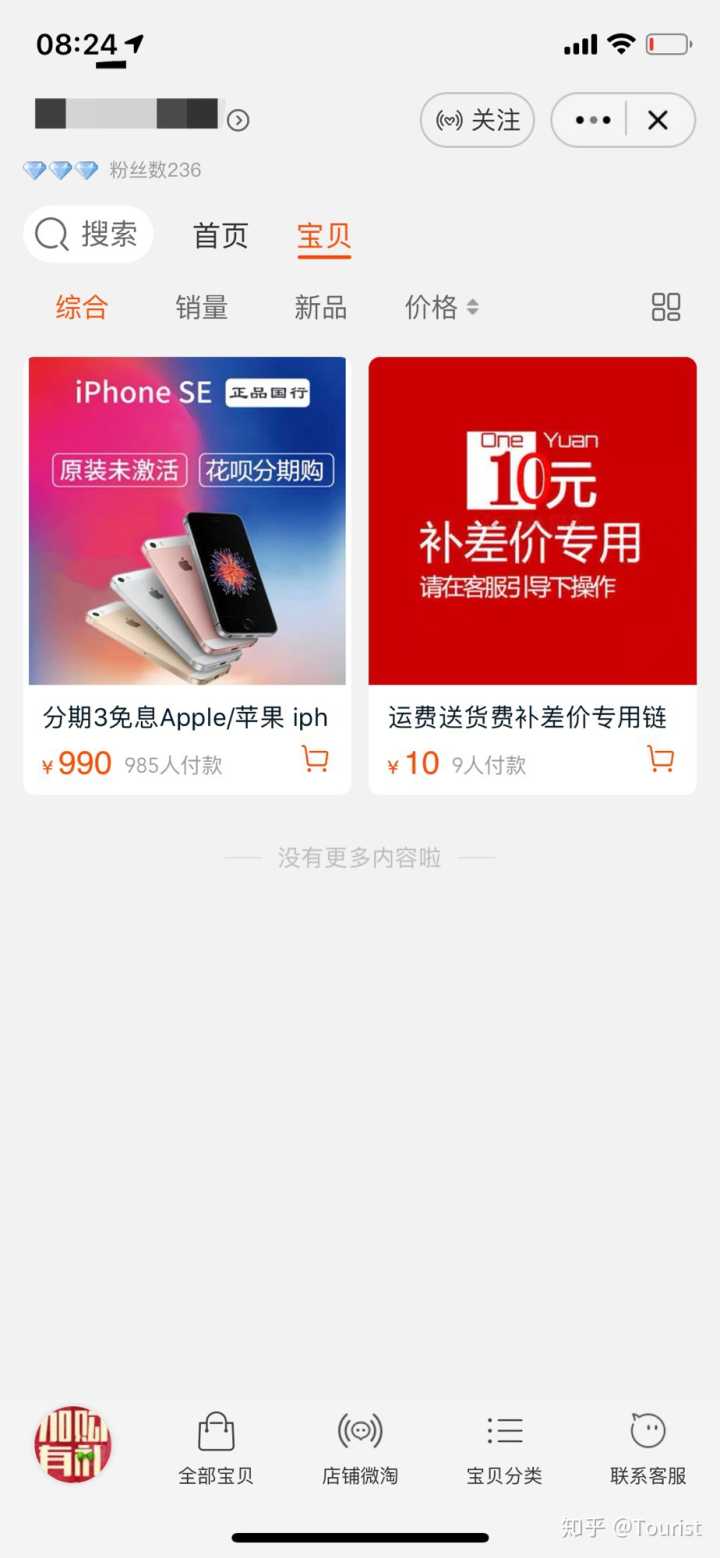Add the ¥10 补差价 item to cart
The height and width of the screenshot is (1558, 720).
pyautogui.click(x=660, y=760)
